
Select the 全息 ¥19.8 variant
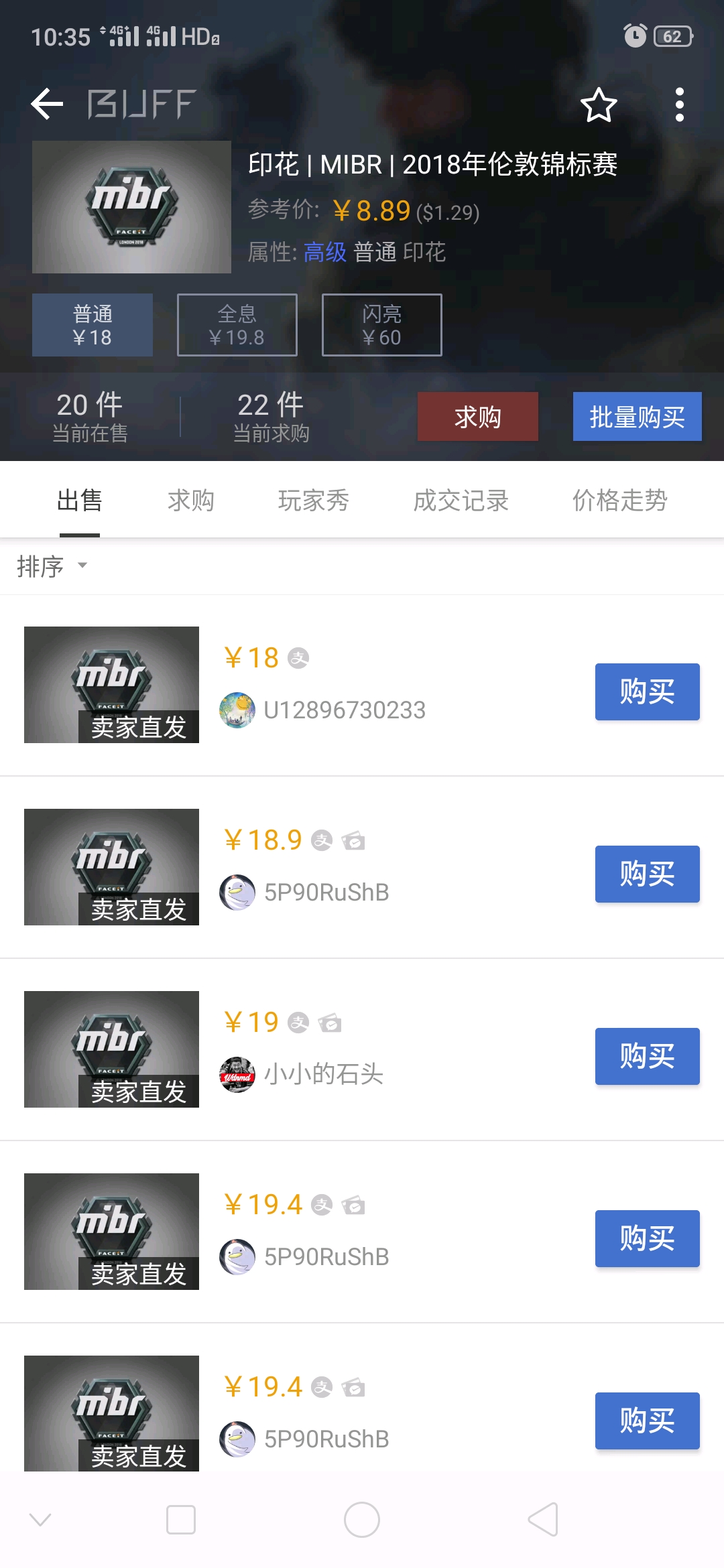pos(237,324)
